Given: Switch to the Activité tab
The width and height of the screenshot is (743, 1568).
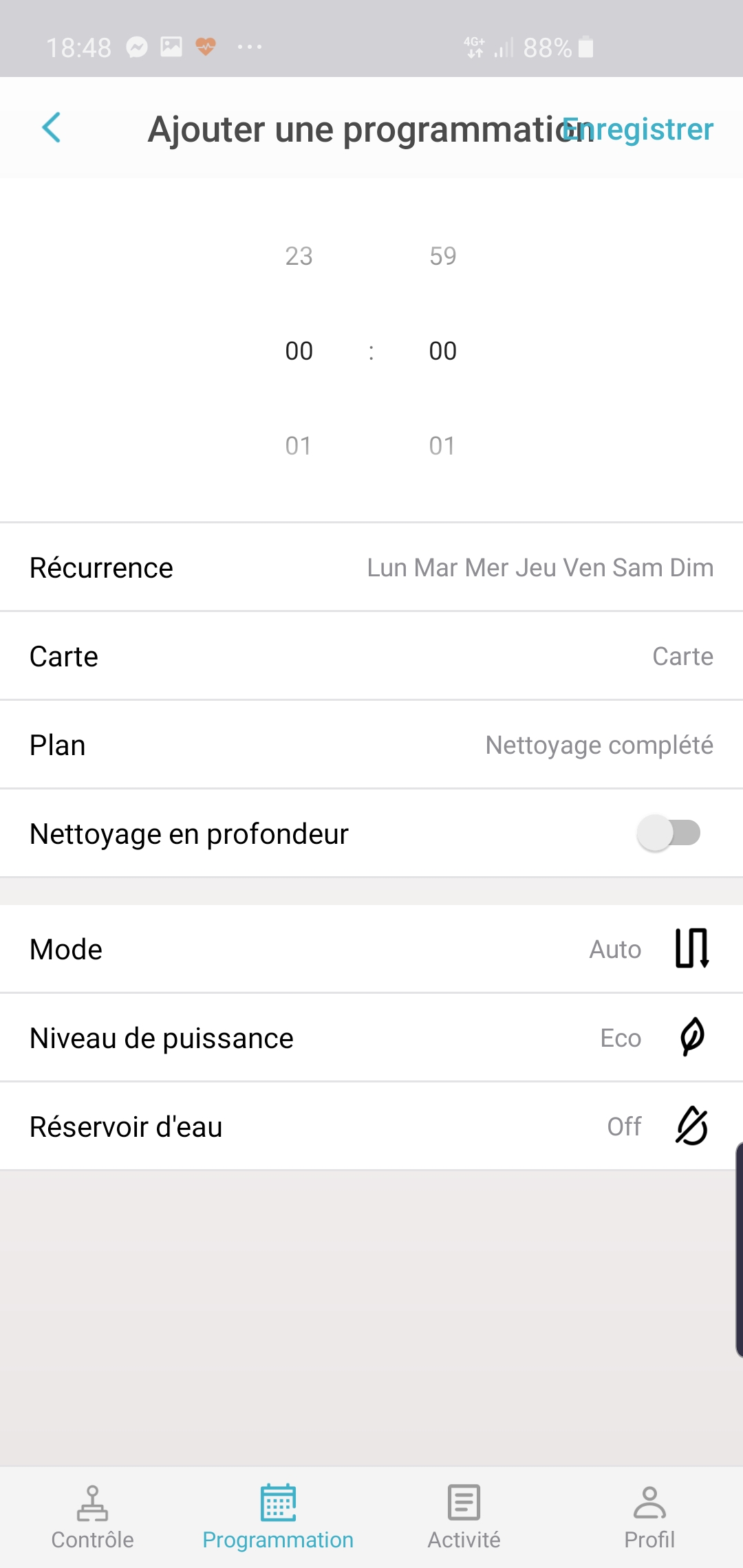Looking at the screenshot, I should point(464,1517).
